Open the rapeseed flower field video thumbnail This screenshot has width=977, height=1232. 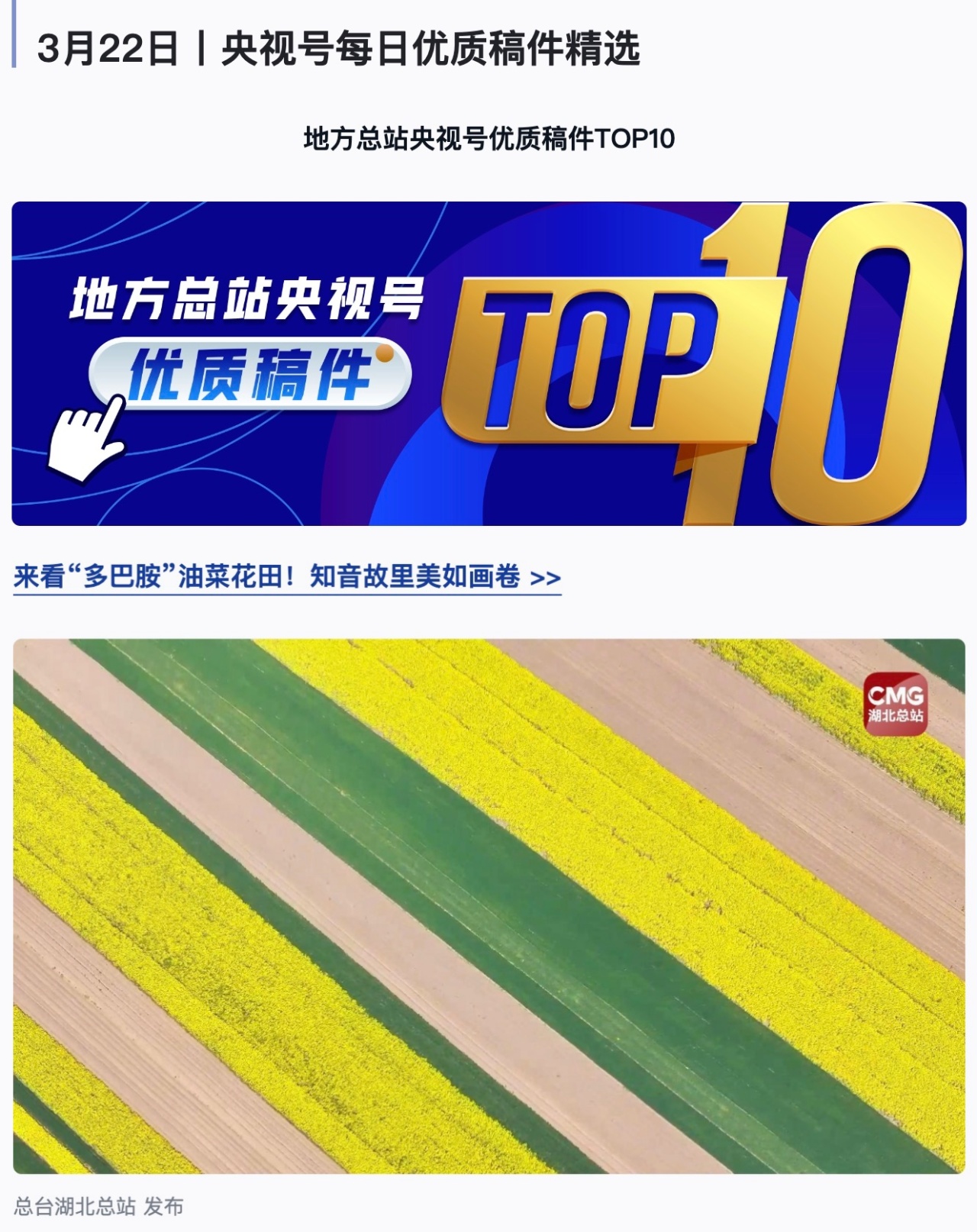[x=488, y=906]
